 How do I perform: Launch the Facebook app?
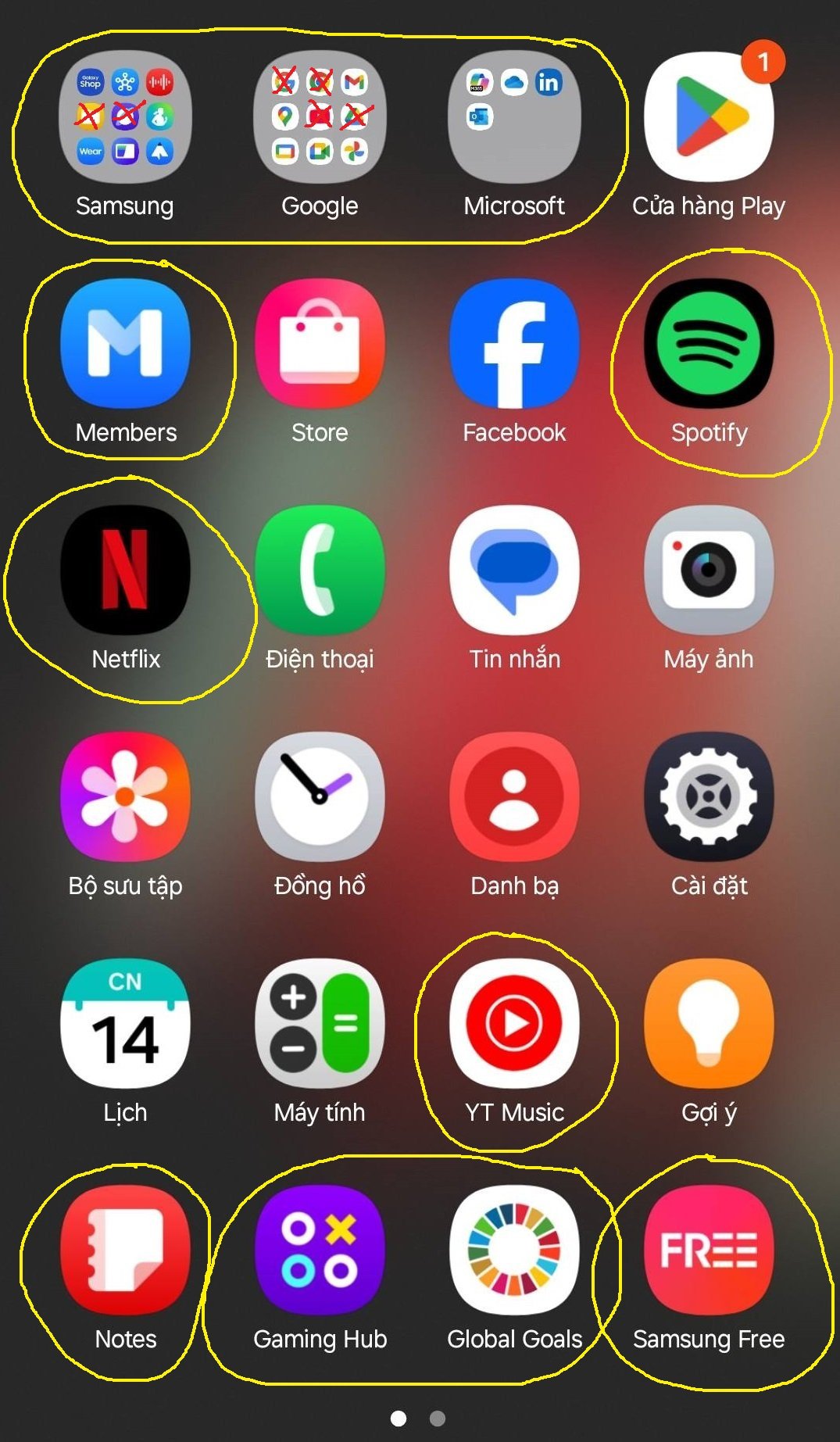pyautogui.click(x=514, y=344)
